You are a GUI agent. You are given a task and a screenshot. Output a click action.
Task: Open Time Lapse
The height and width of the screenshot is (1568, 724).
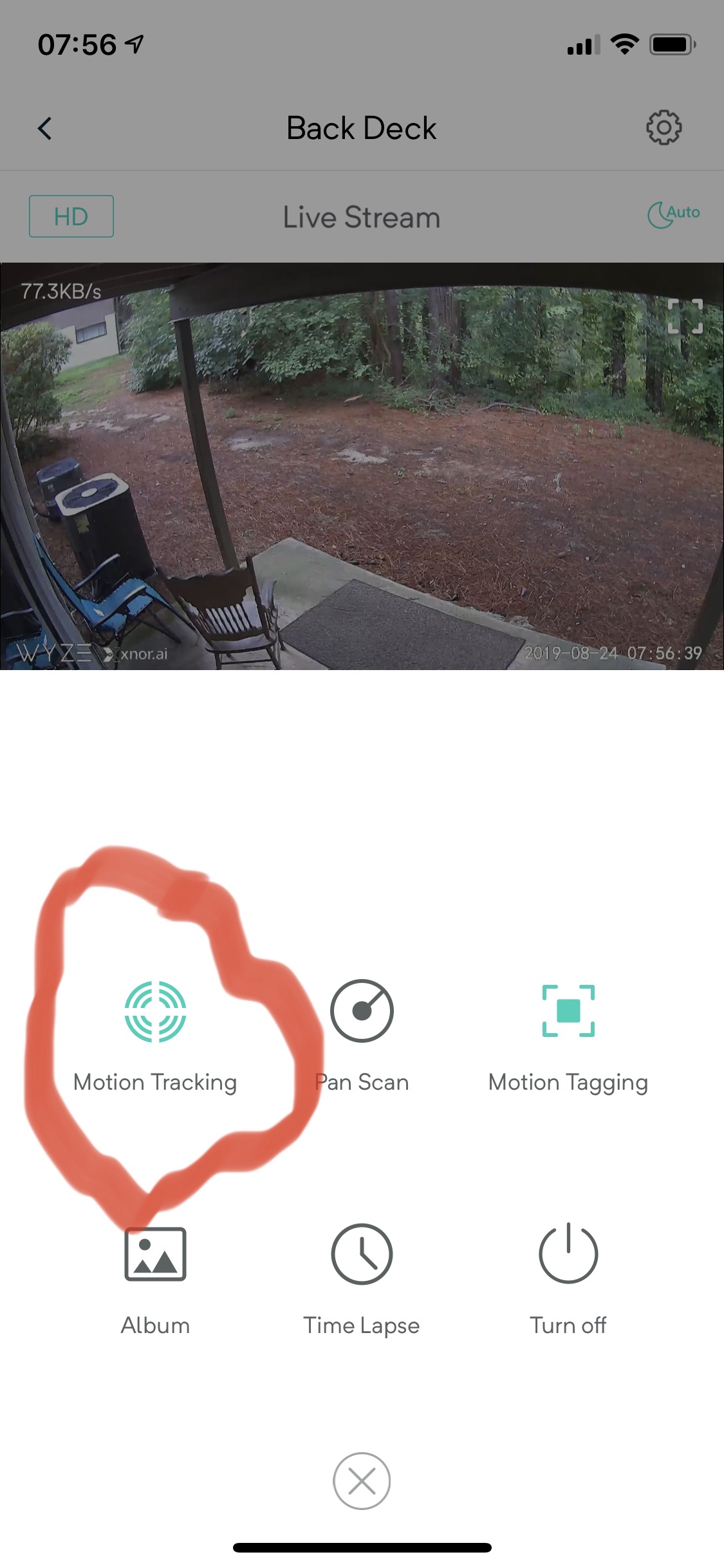362,1254
